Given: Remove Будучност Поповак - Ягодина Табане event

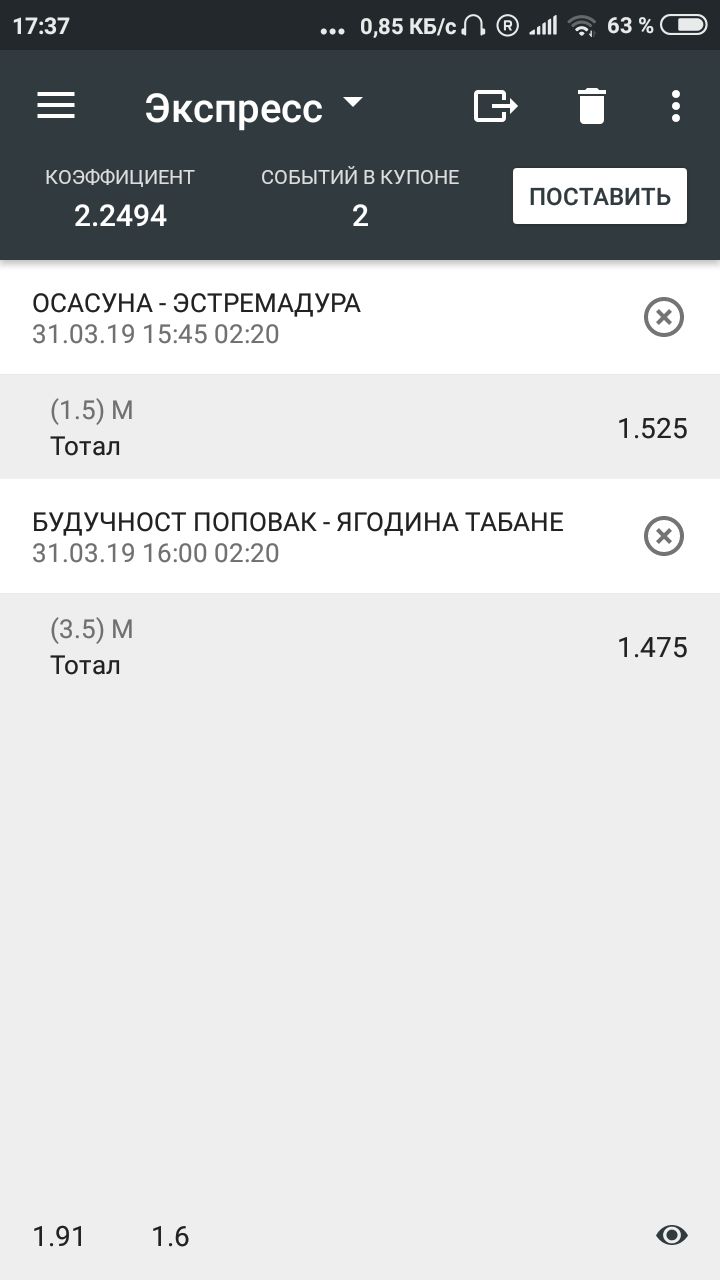Looking at the screenshot, I should 663,537.
